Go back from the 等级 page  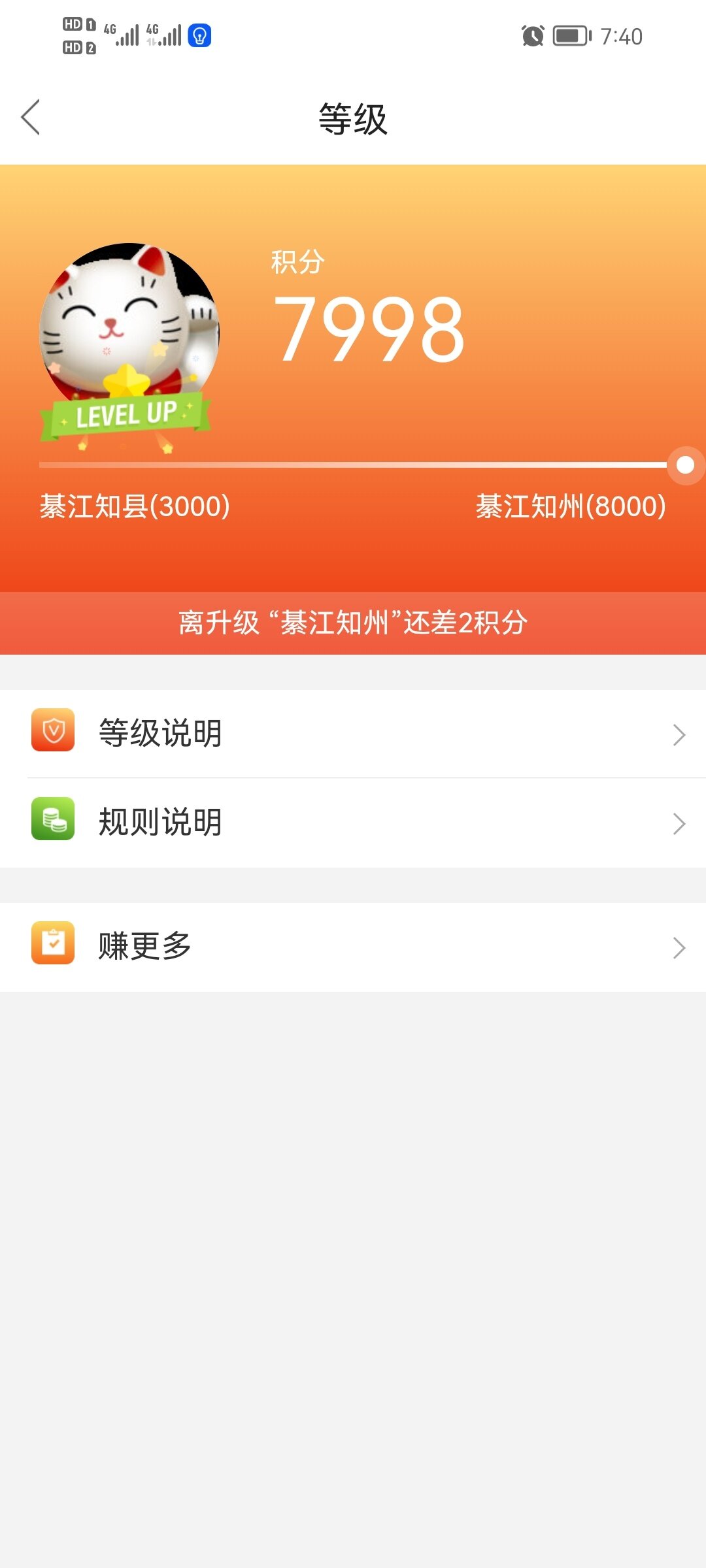coord(31,118)
